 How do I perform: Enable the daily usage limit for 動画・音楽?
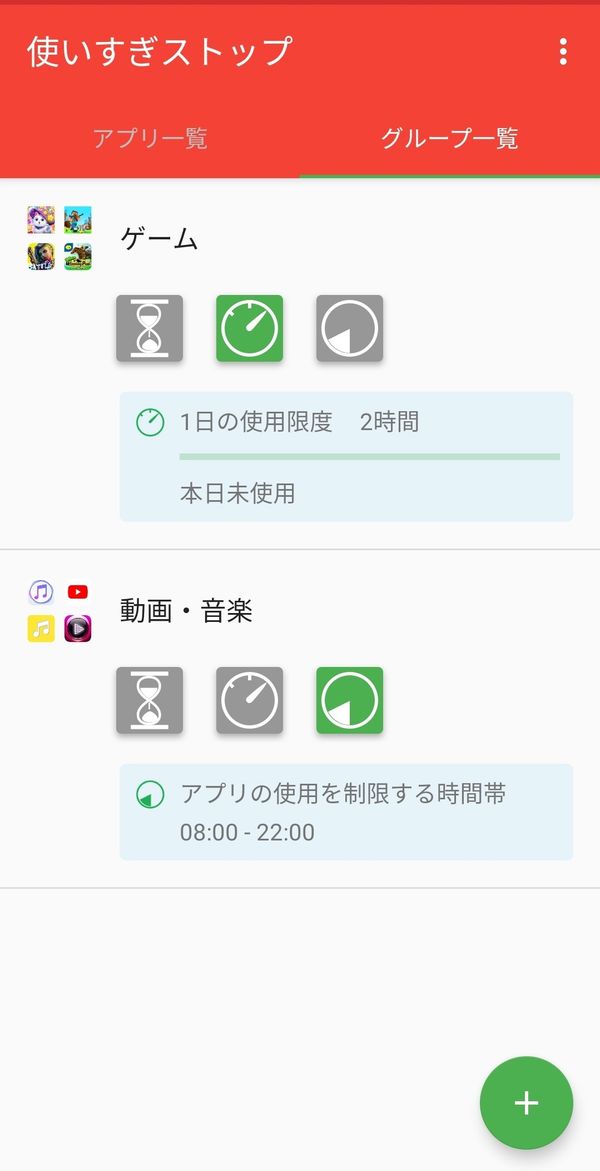point(250,701)
